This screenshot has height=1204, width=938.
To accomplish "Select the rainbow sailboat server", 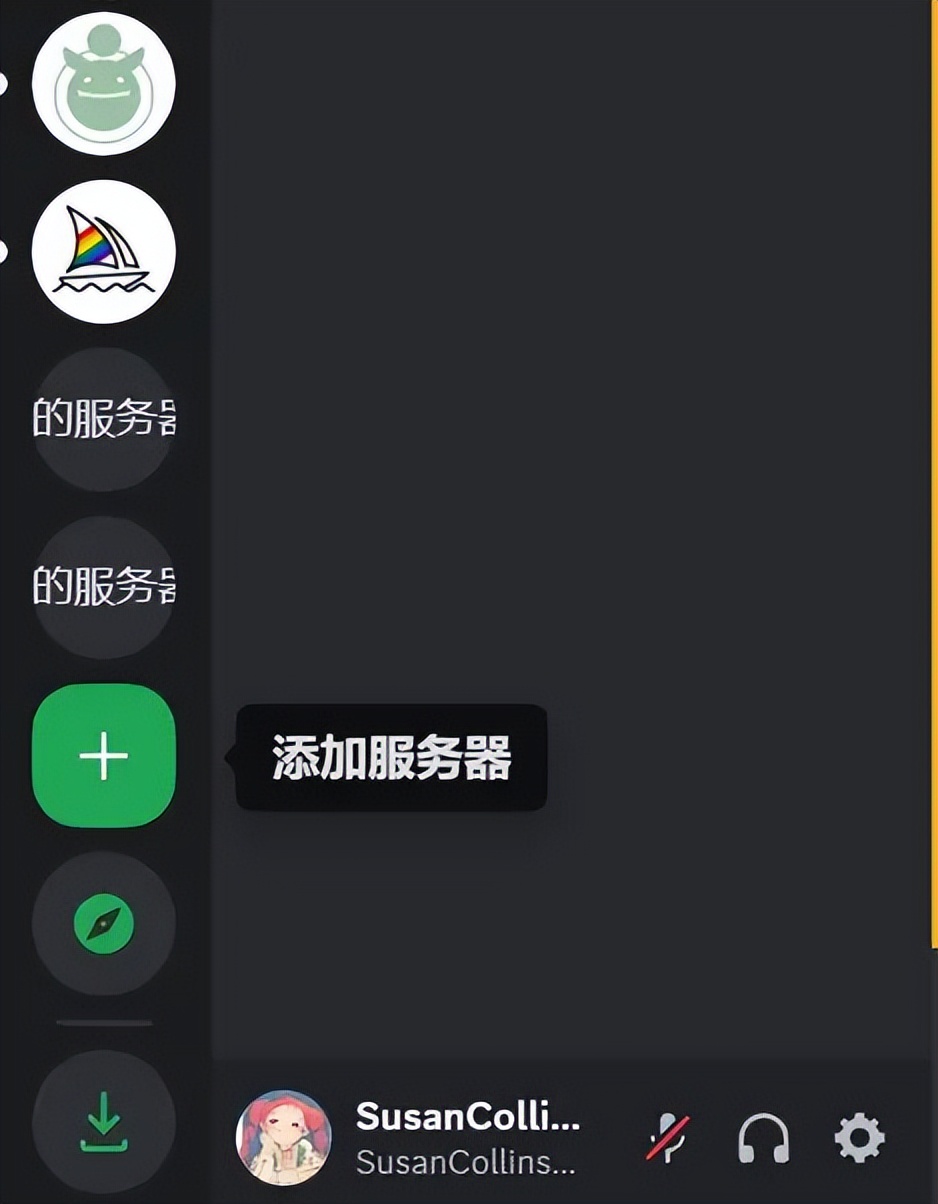I will click(103, 253).
